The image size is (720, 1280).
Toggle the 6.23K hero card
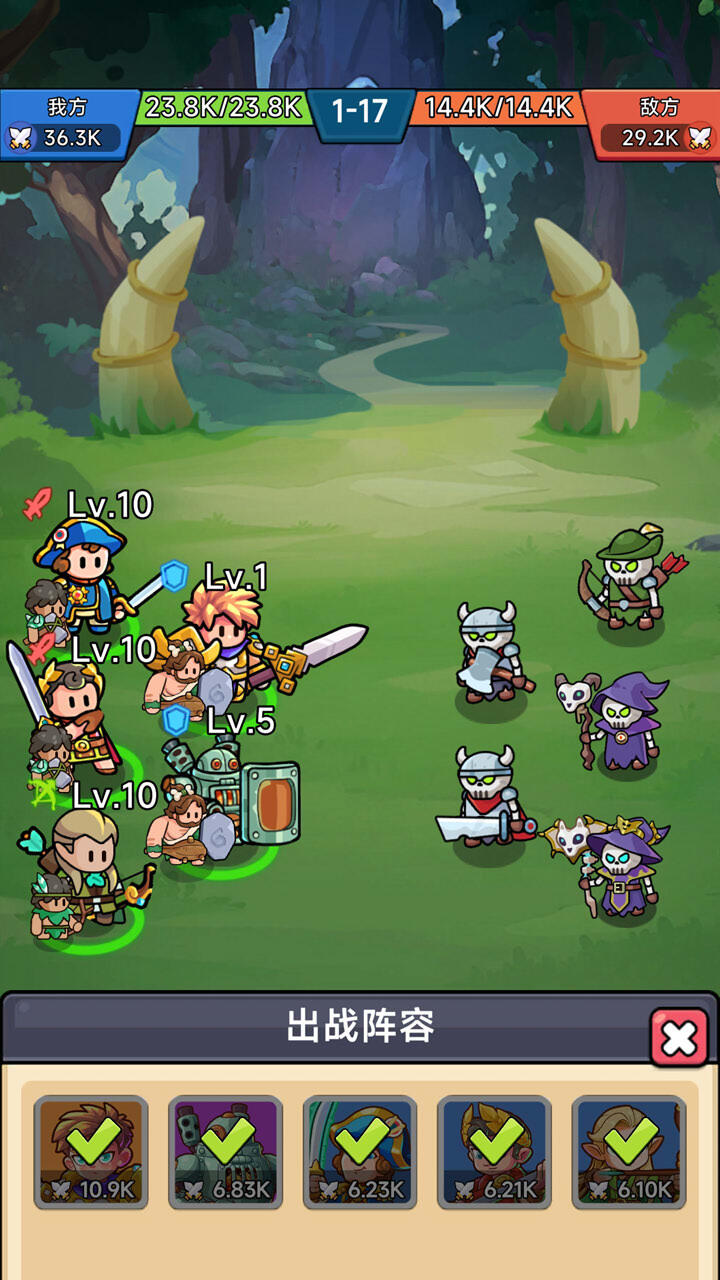coord(360,1150)
